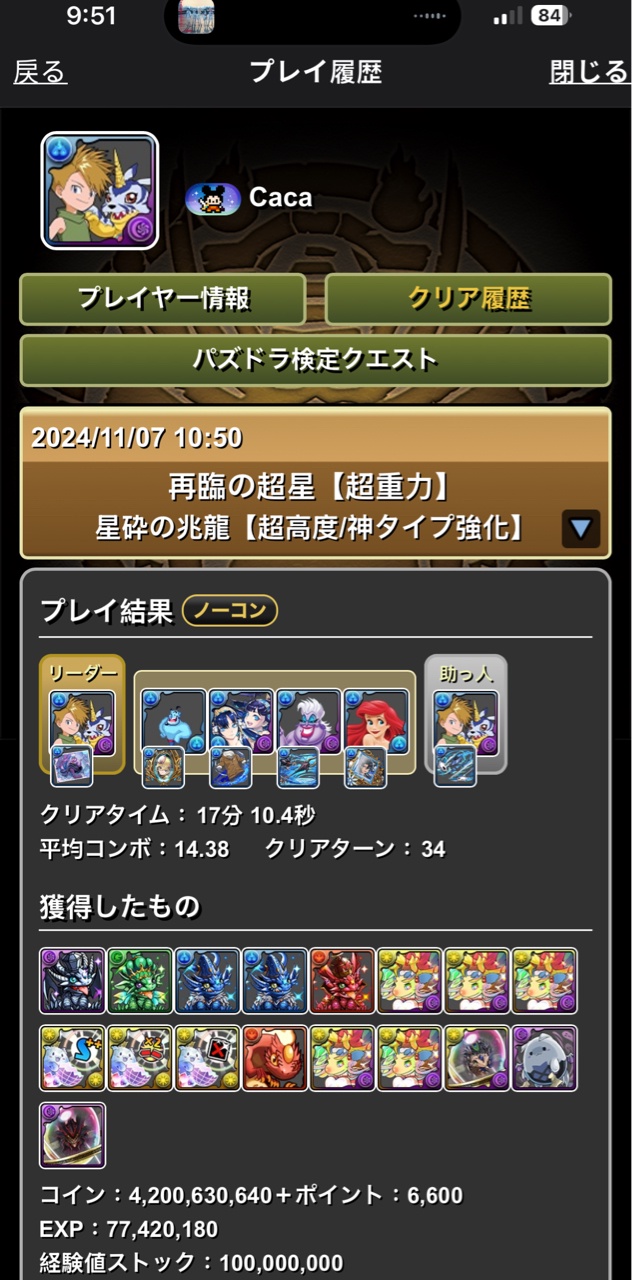This screenshot has width=632, height=1280.
Task: Select the クリア履歴 button
Action: 468,298
